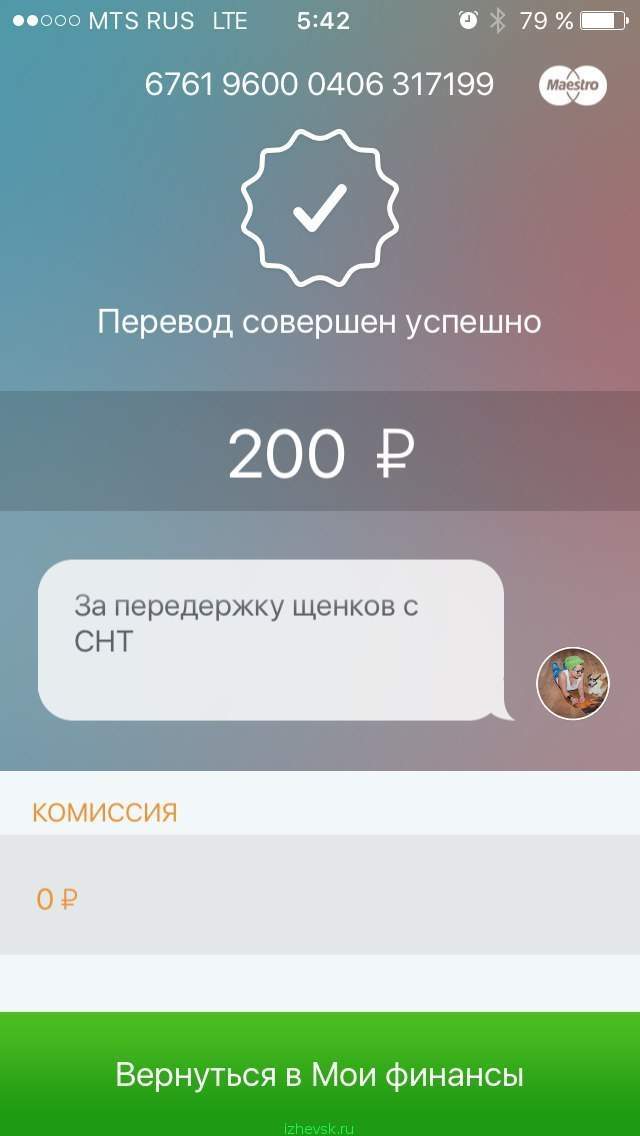Viewport: 640px width, 1136px height.
Task: Tap Вернуться в Мои финансы button
Action: (x=320, y=1074)
